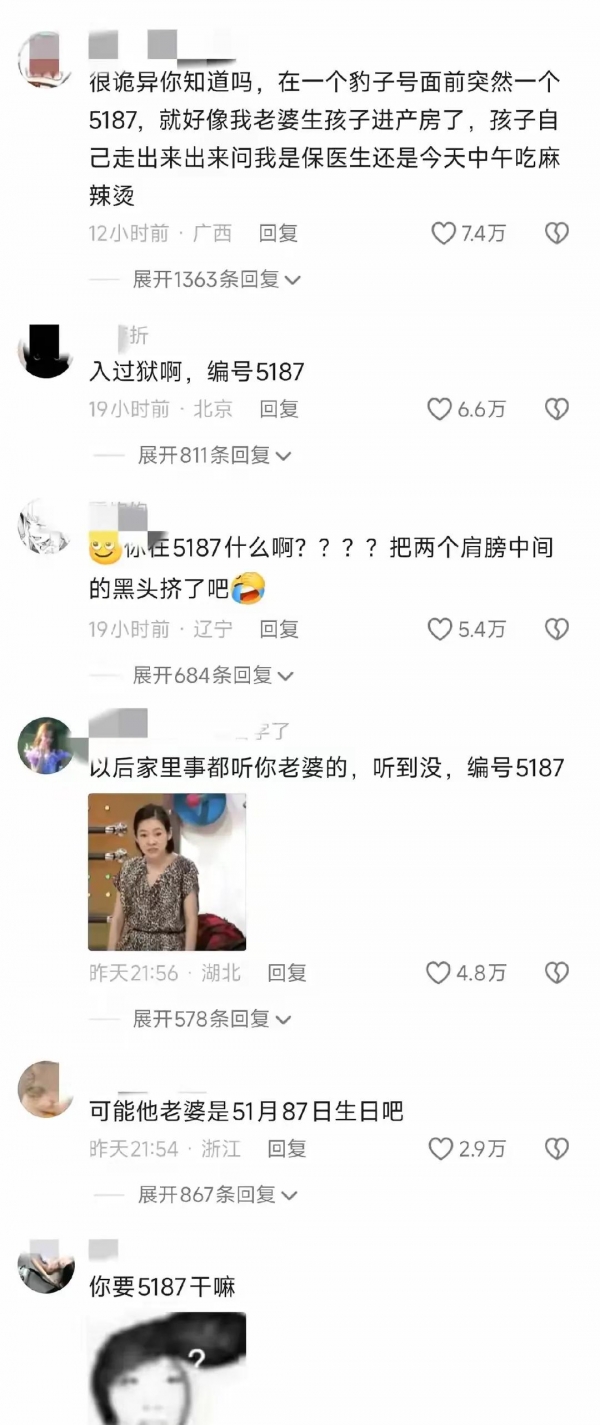
Task: Reply to the 广西 comment
Action: [278, 234]
